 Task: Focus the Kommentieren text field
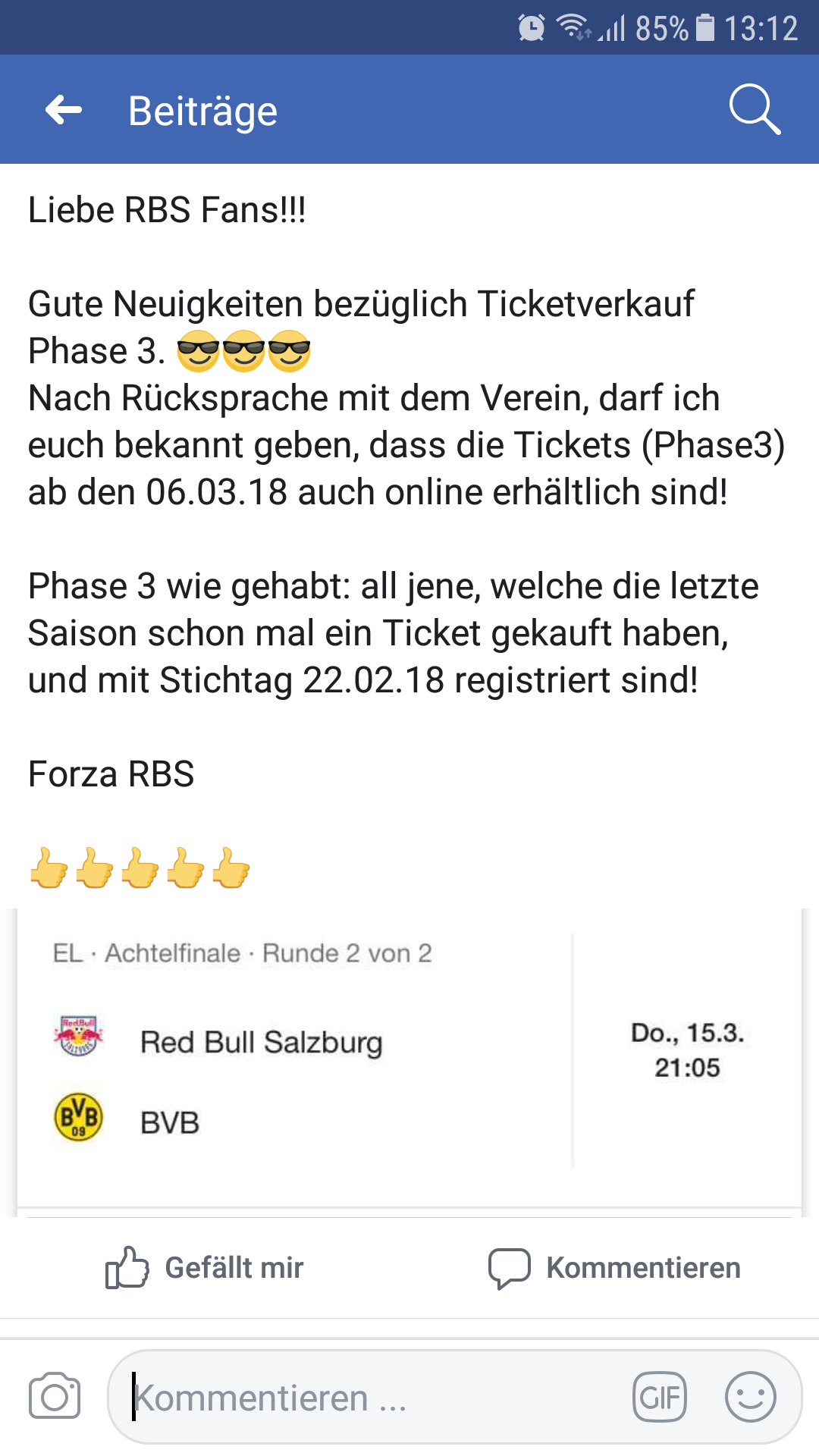pyautogui.click(x=372, y=1397)
